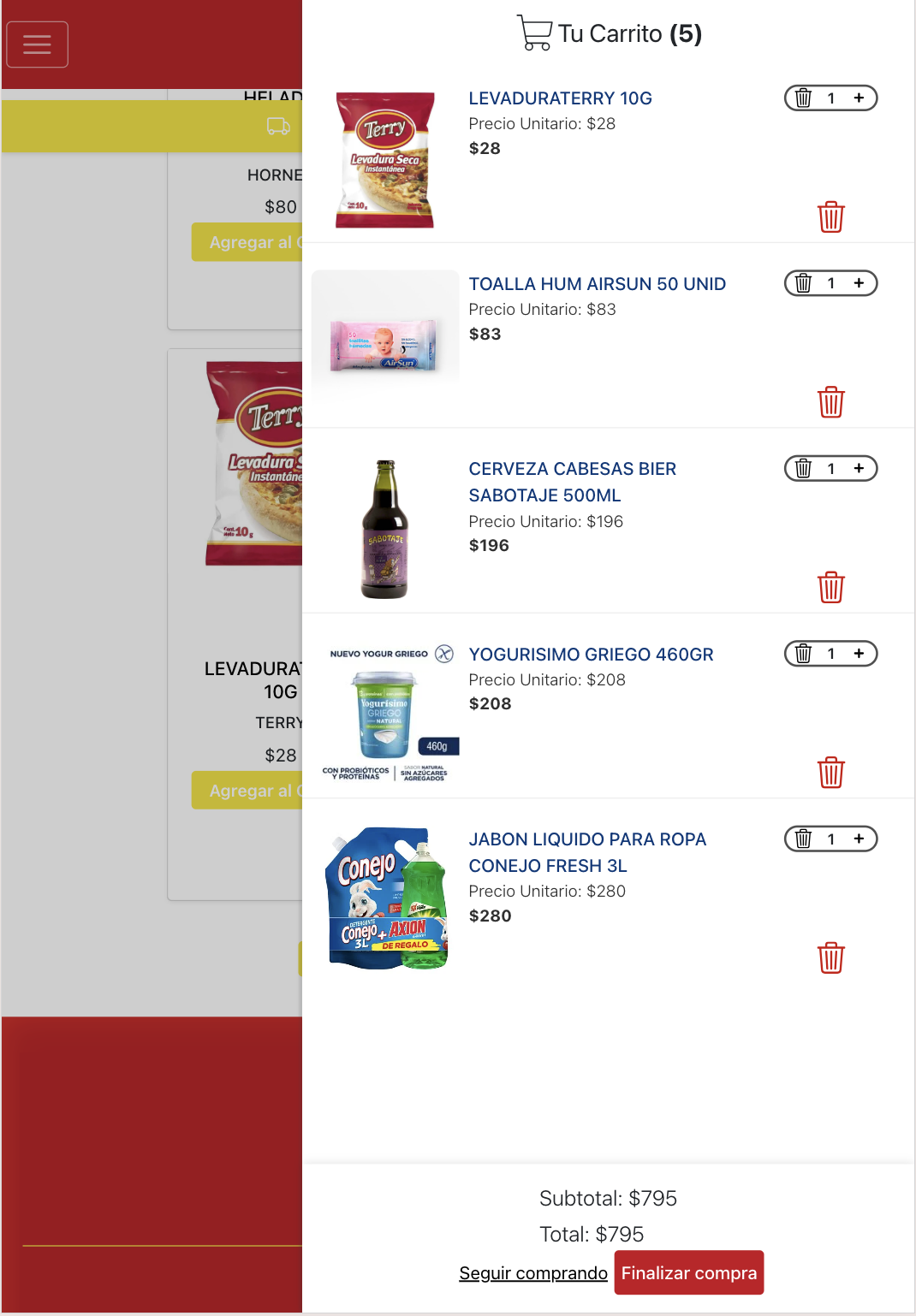Screen dimensions: 916x1316
Task: Delete Toalla Hum Airsun using red trash
Action: [830, 402]
